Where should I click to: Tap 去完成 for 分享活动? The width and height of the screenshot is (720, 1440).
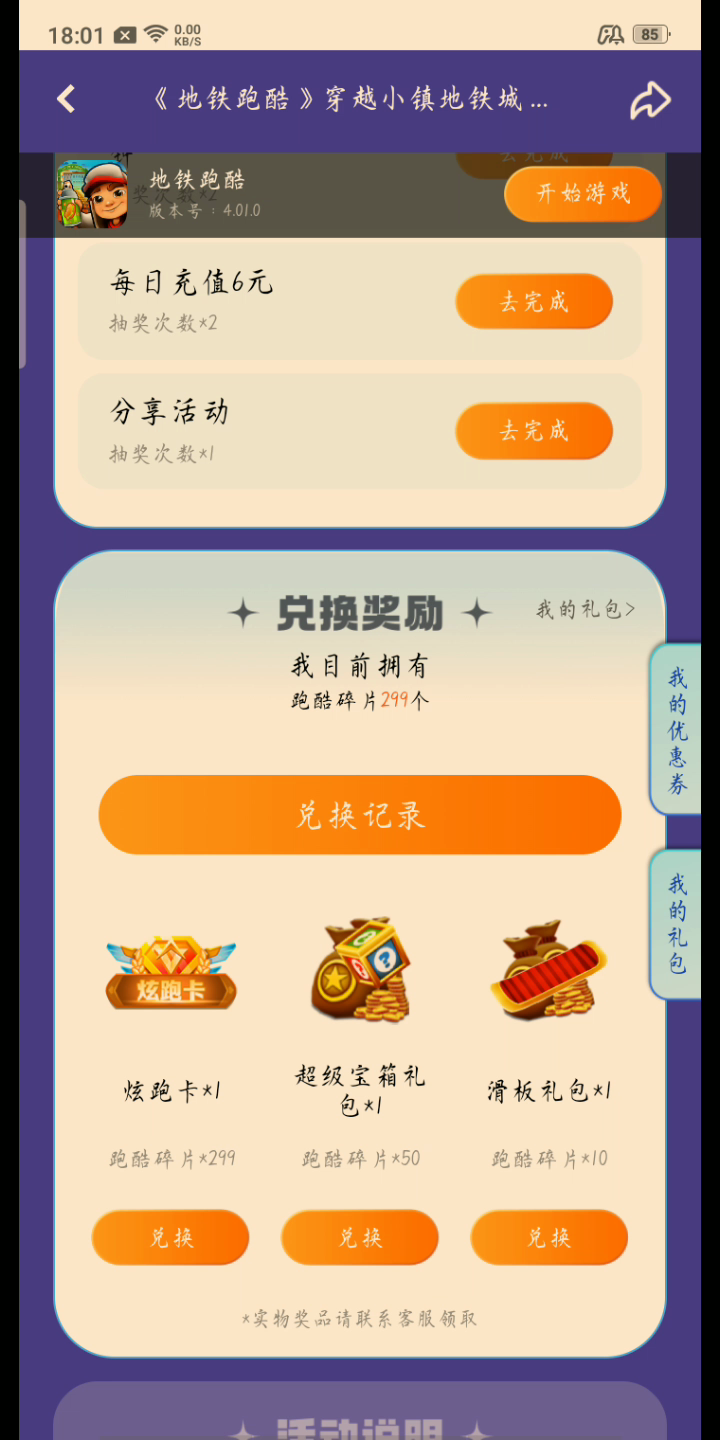point(534,431)
